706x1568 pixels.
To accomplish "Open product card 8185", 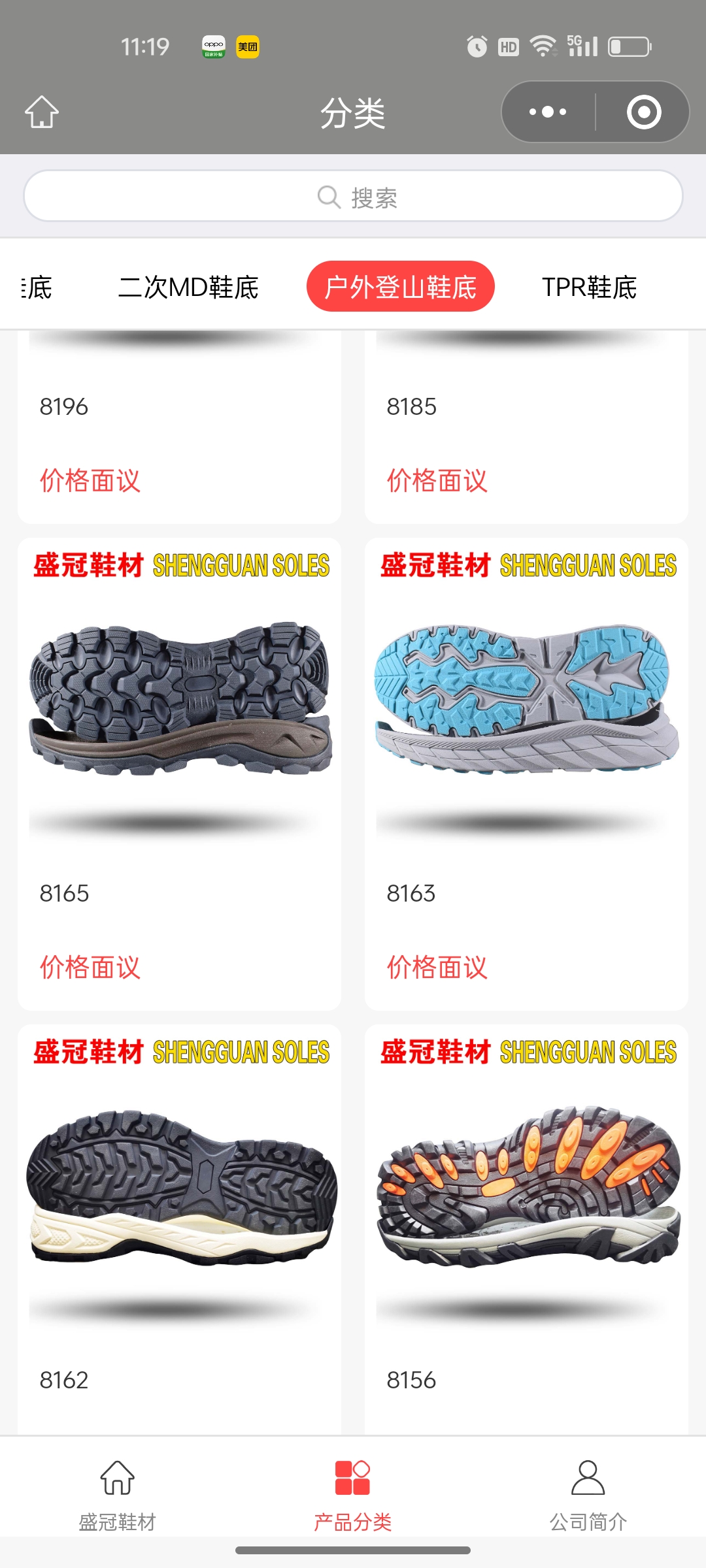I will tap(526, 425).
